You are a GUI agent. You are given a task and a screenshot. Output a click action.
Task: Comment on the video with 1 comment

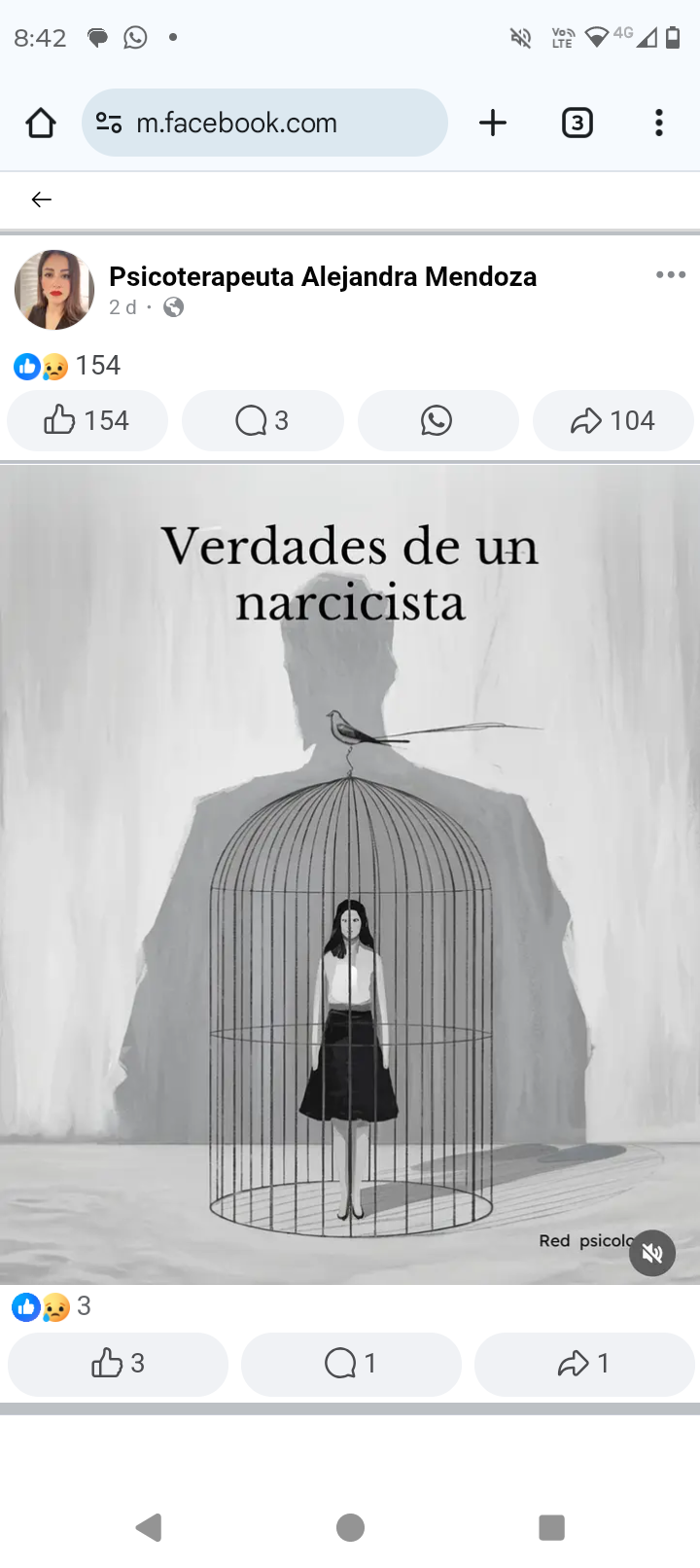(x=350, y=1364)
